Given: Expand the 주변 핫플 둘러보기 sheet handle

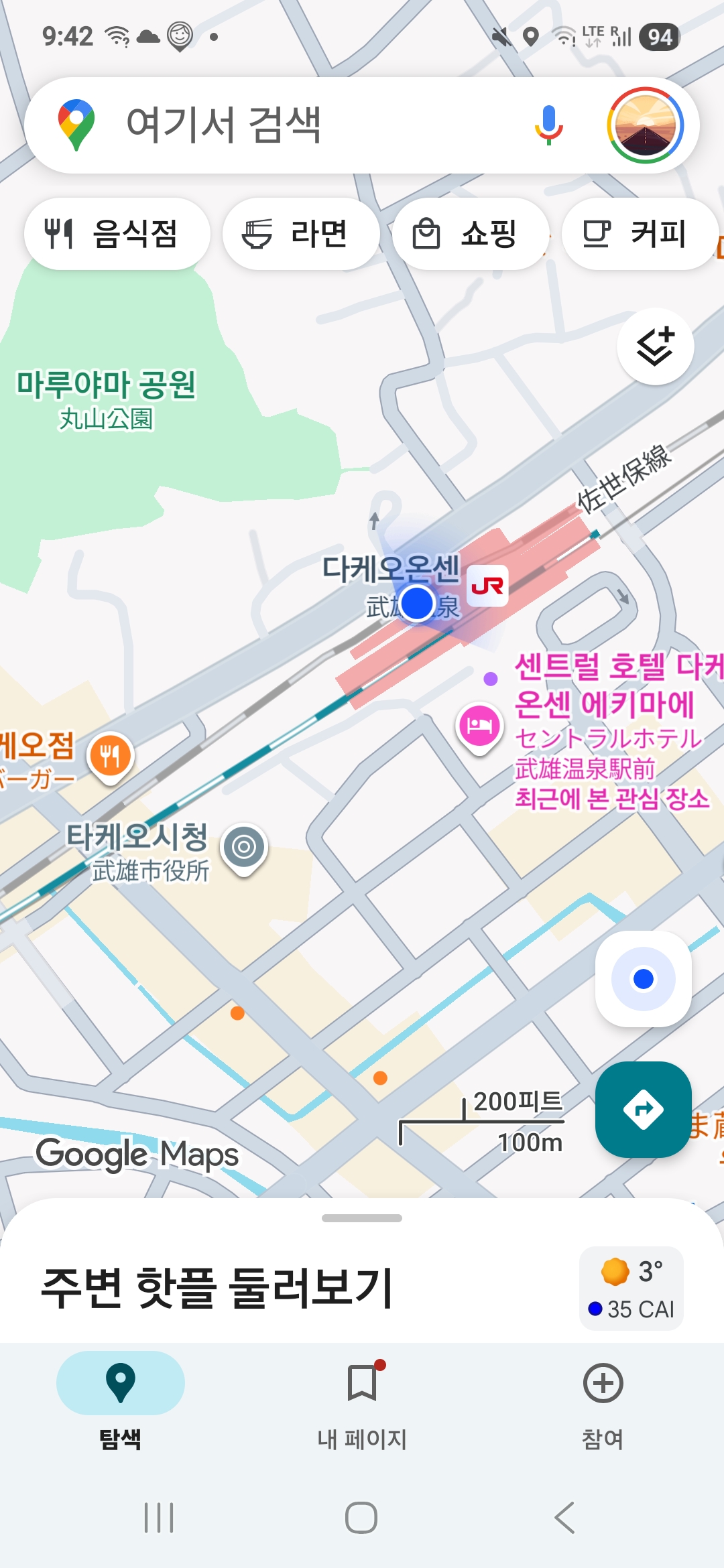Looking at the screenshot, I should pos(362,1218).
